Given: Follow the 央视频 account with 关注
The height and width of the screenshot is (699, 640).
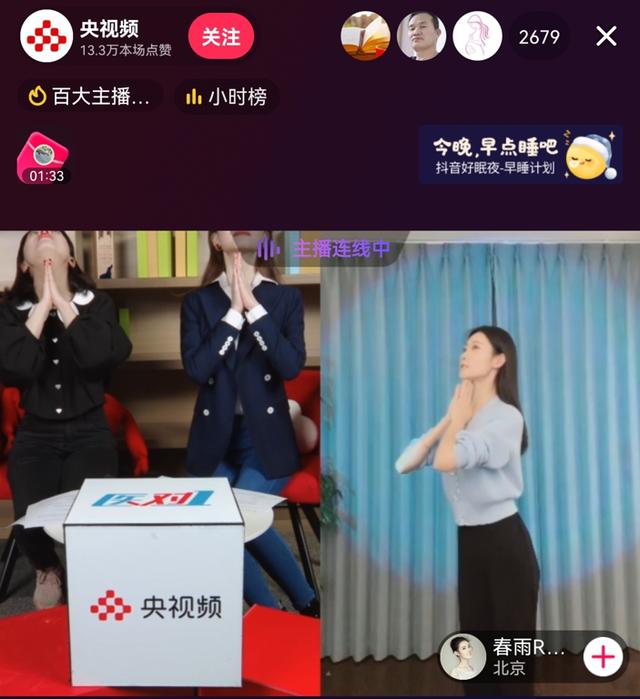Looking at the screenshot, I should click(221, 37).
